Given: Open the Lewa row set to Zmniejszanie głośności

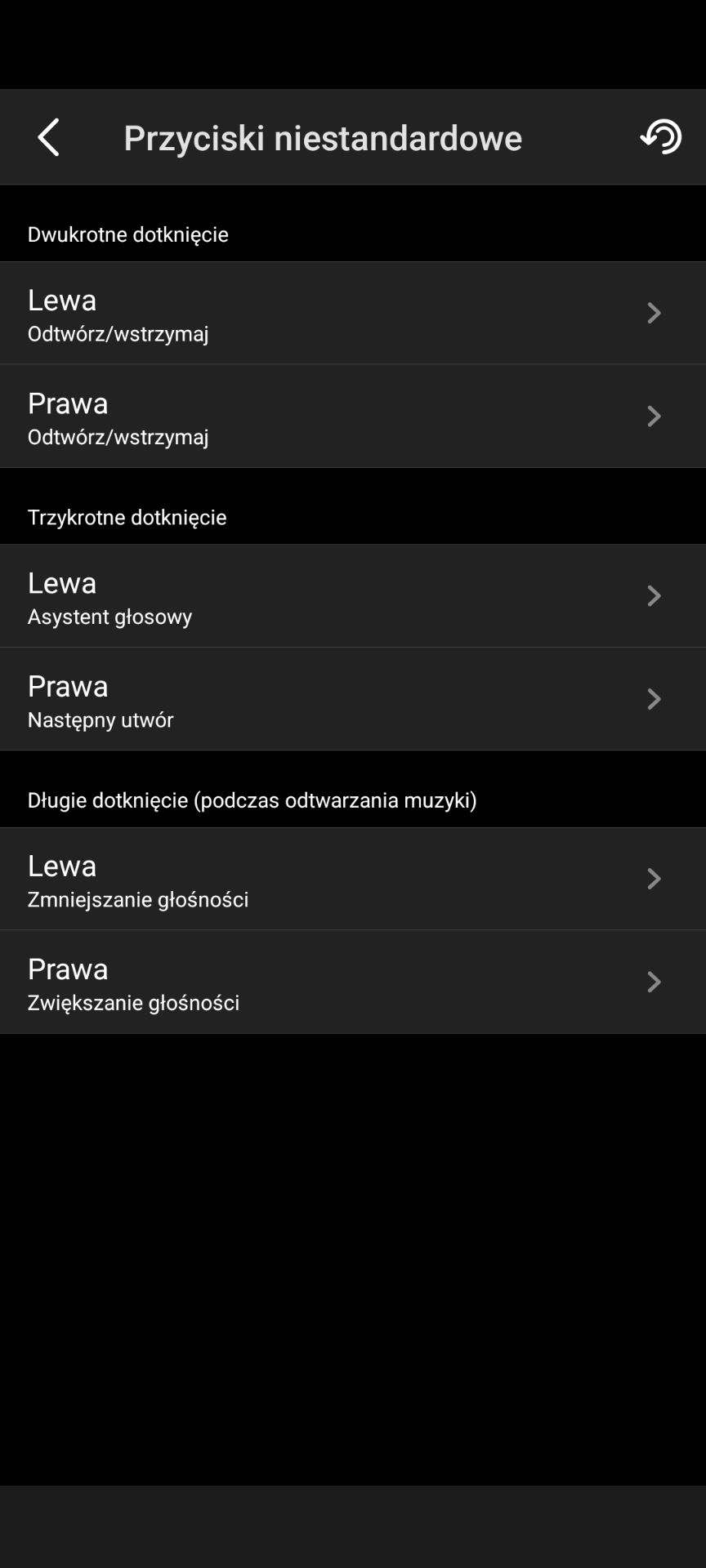Looking at the screenshot, I should 353,879.
